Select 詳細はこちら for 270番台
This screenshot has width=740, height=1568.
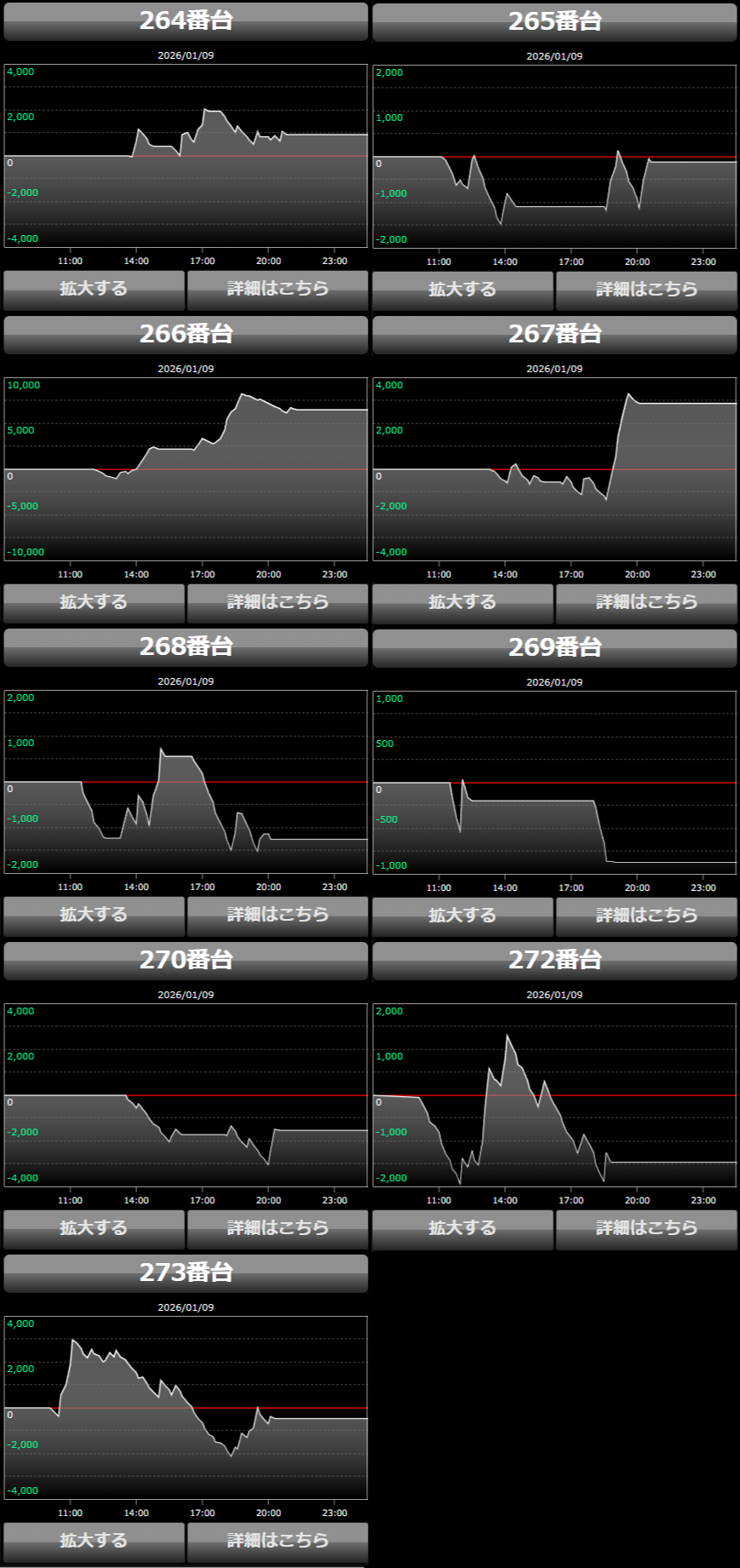pos(278,1229)
